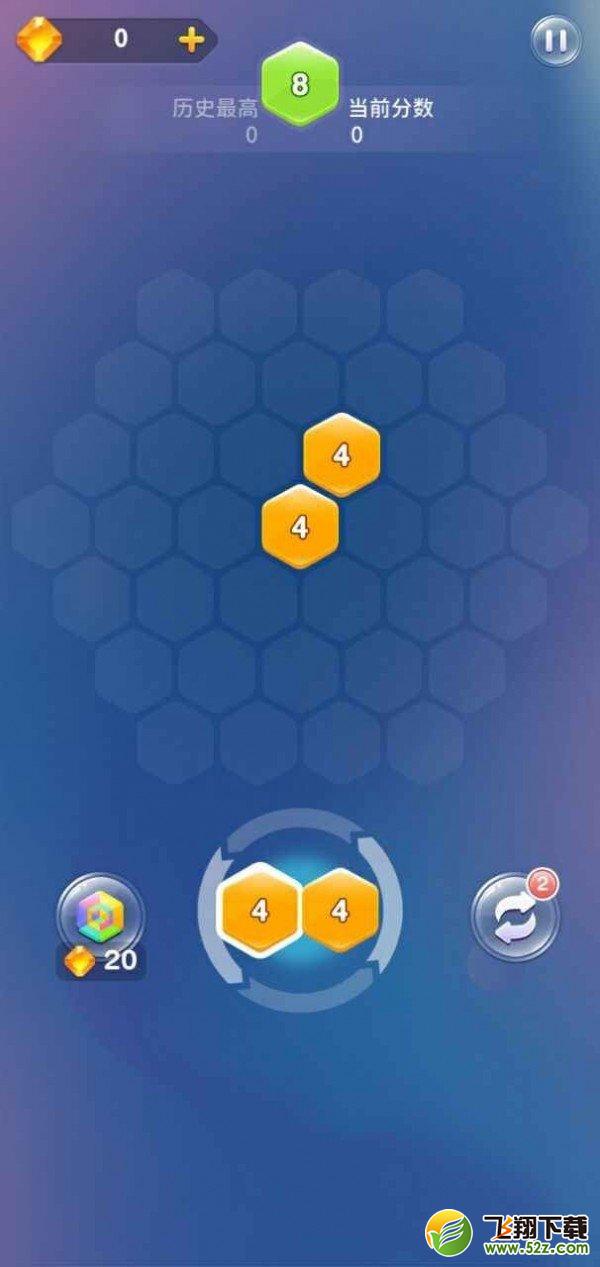The image size is (600, 1267).
Task: Pause the game
Action: [x=555, y=41]
